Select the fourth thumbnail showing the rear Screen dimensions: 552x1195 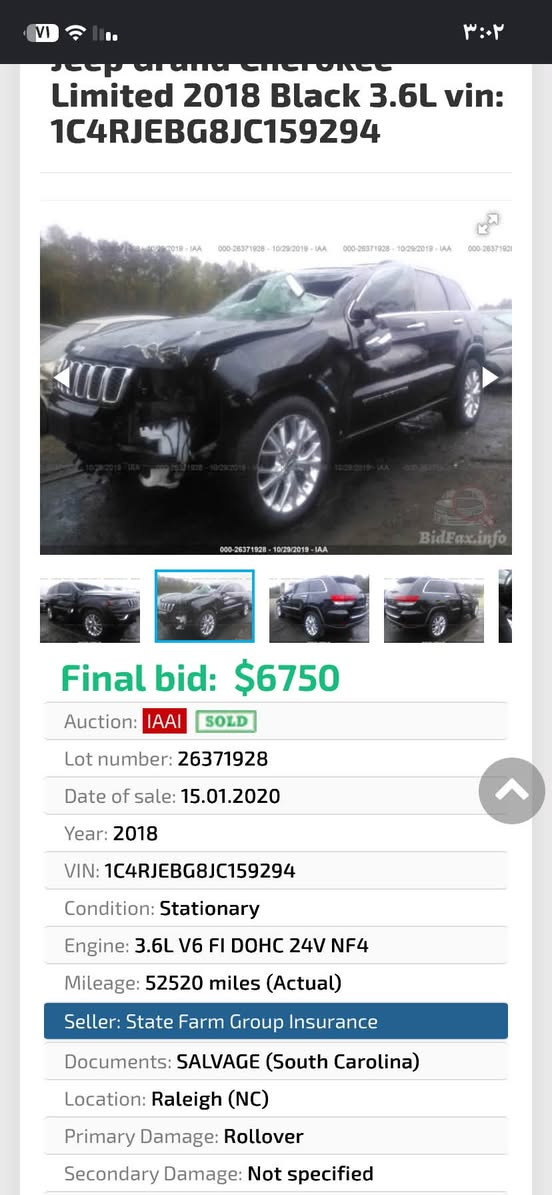pyautogui.click(x=434, y=608)
